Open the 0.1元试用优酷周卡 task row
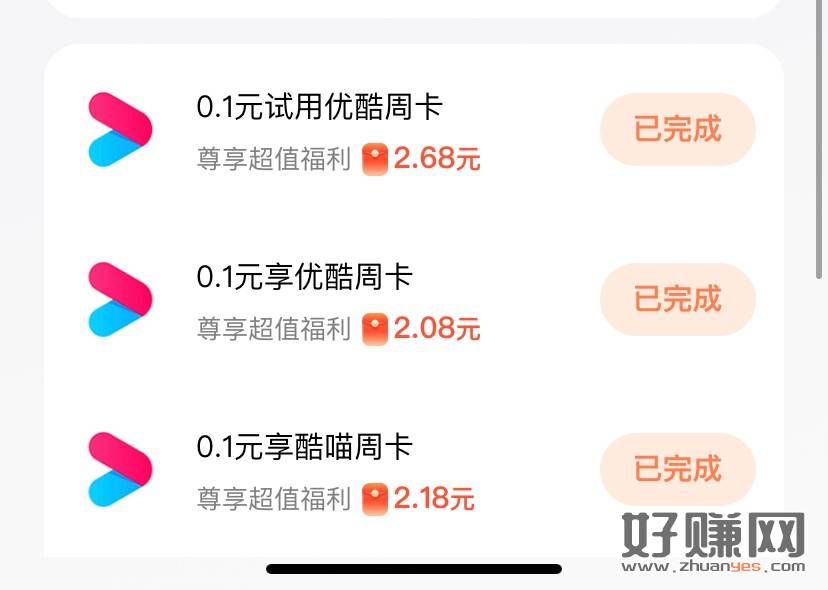Viewport: 828px width, 590px height. pos(320,108)
